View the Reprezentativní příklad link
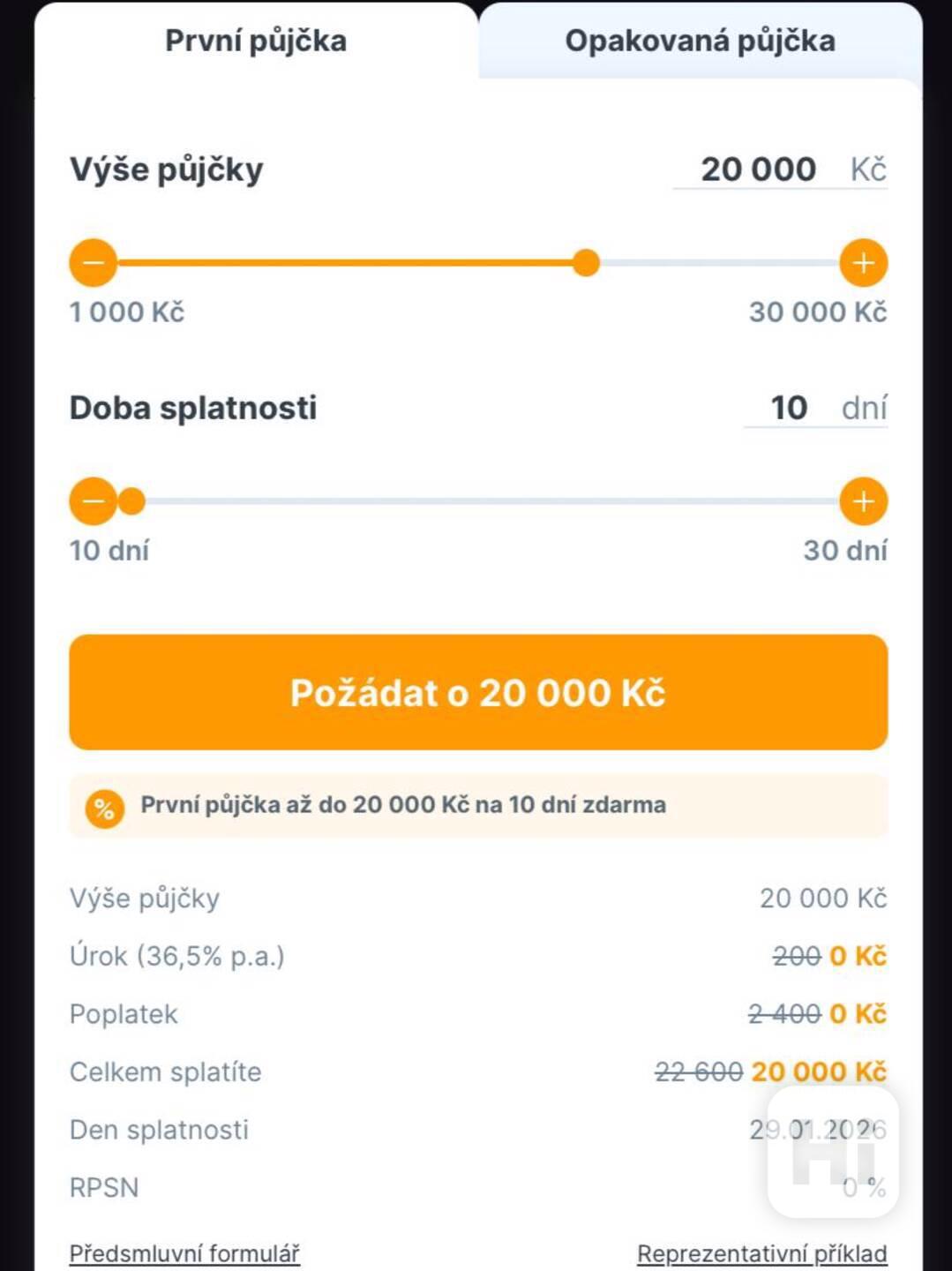This screenshot has width=952, height=1271. [761, 1253]
